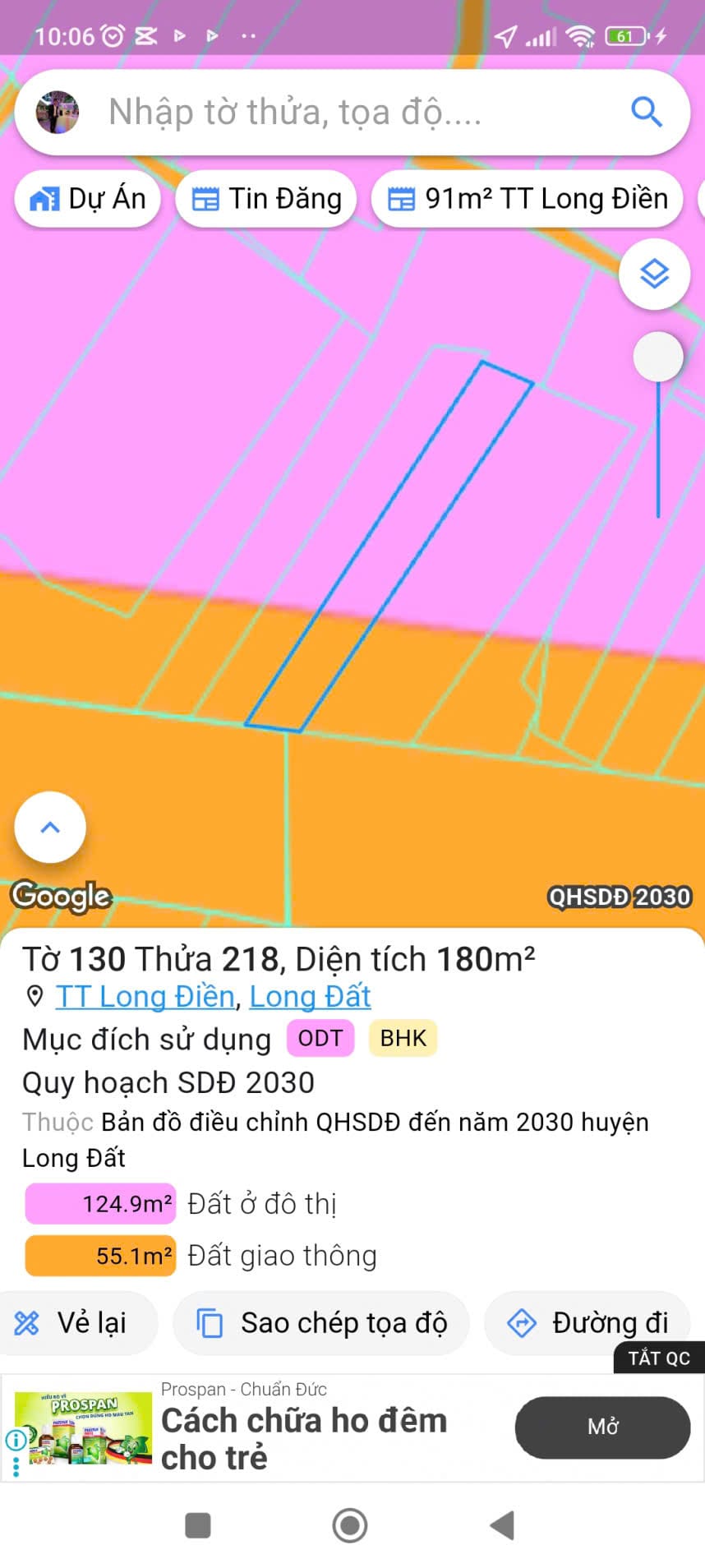705x1568 pixels.
Task: Copy coordinates with Sao chép tọa độ
Action: pyautogui.click(x=321, y=1323)
